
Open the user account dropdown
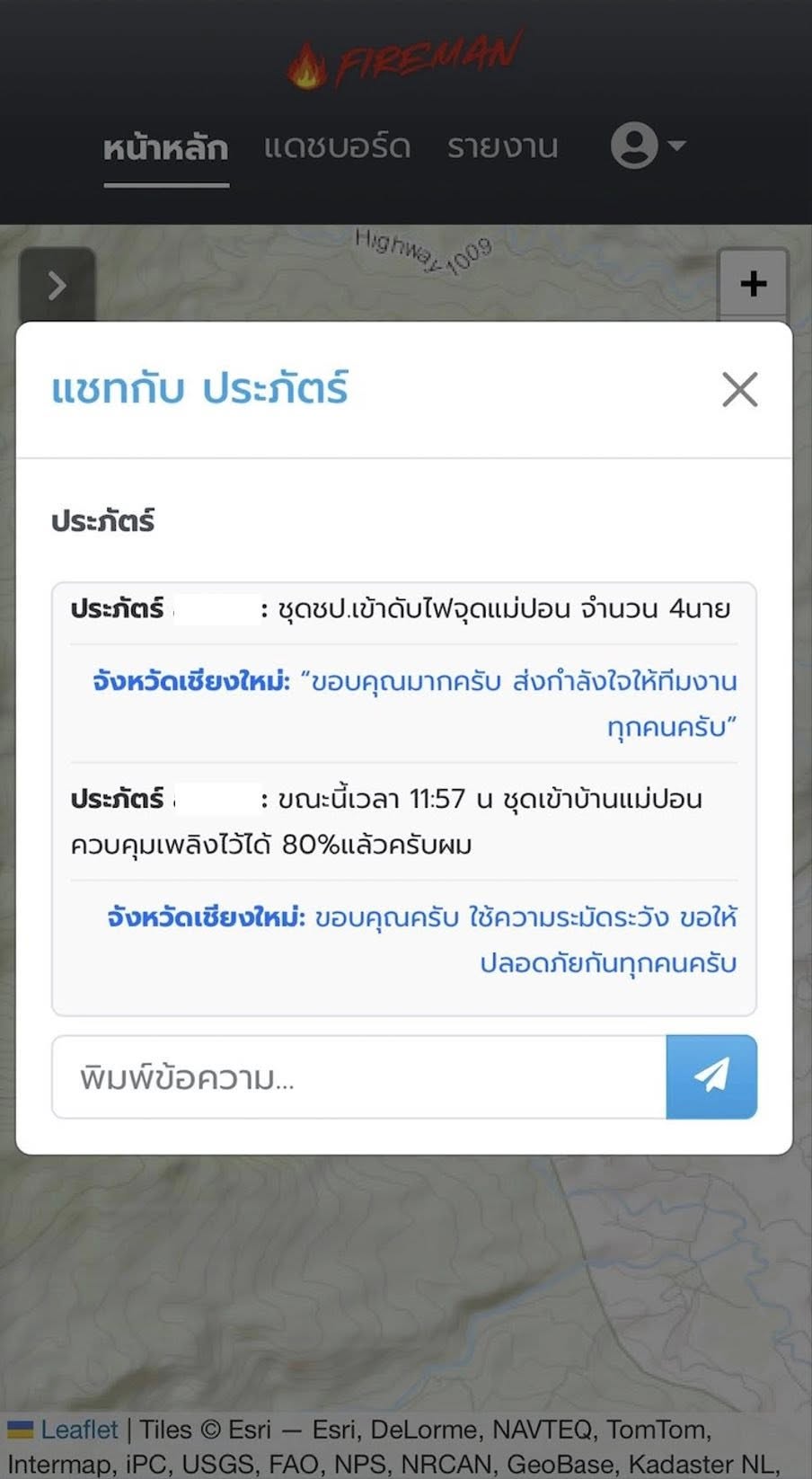click(648, 145)
